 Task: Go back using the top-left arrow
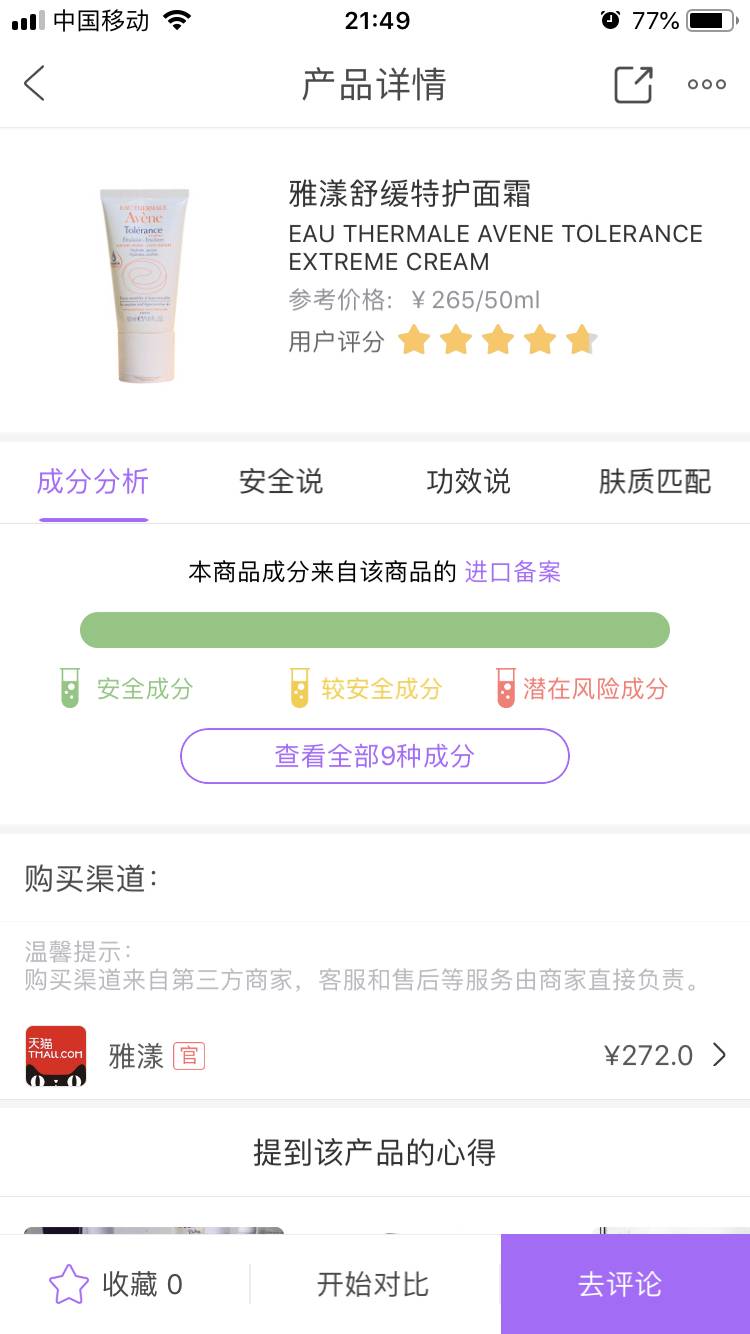pos(35,84)
